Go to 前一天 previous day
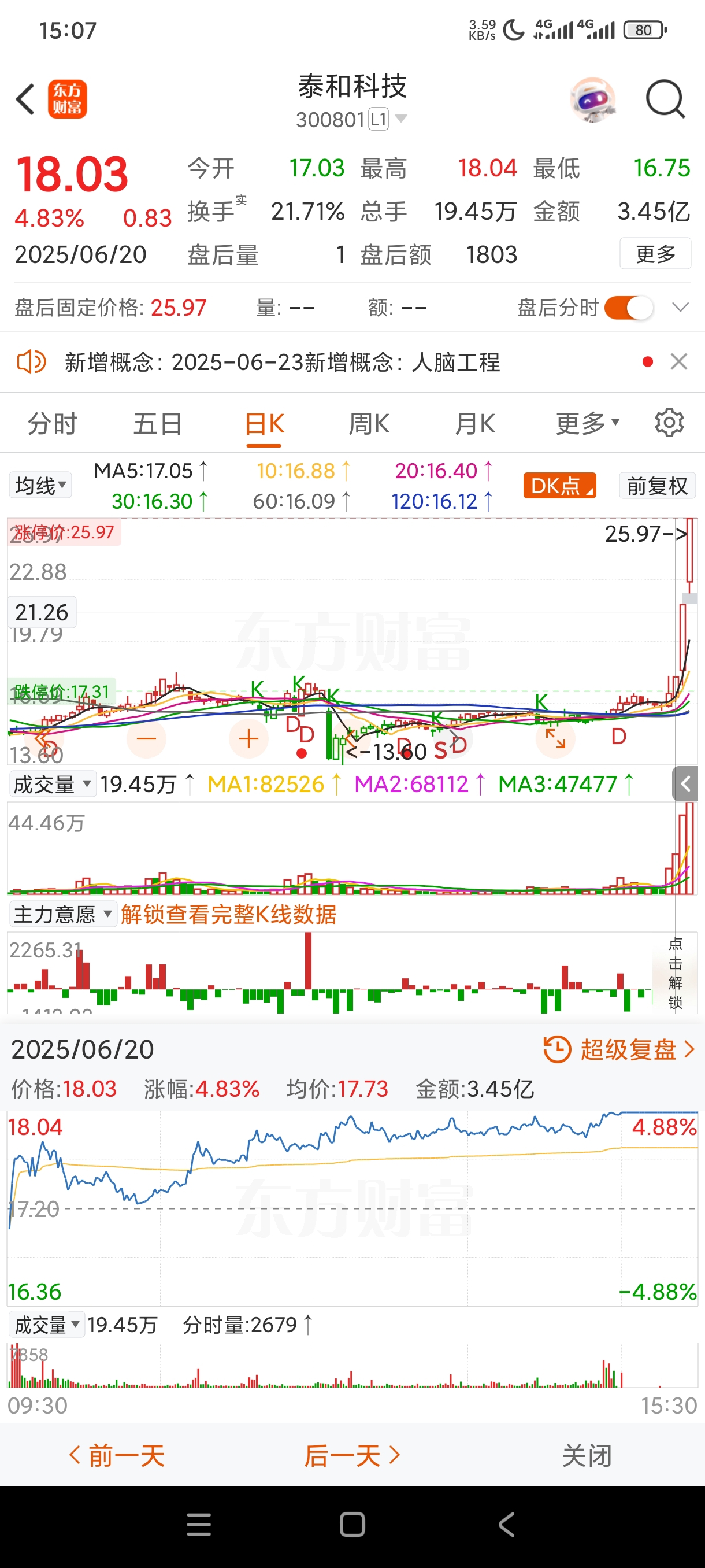 coord(117,1456)
